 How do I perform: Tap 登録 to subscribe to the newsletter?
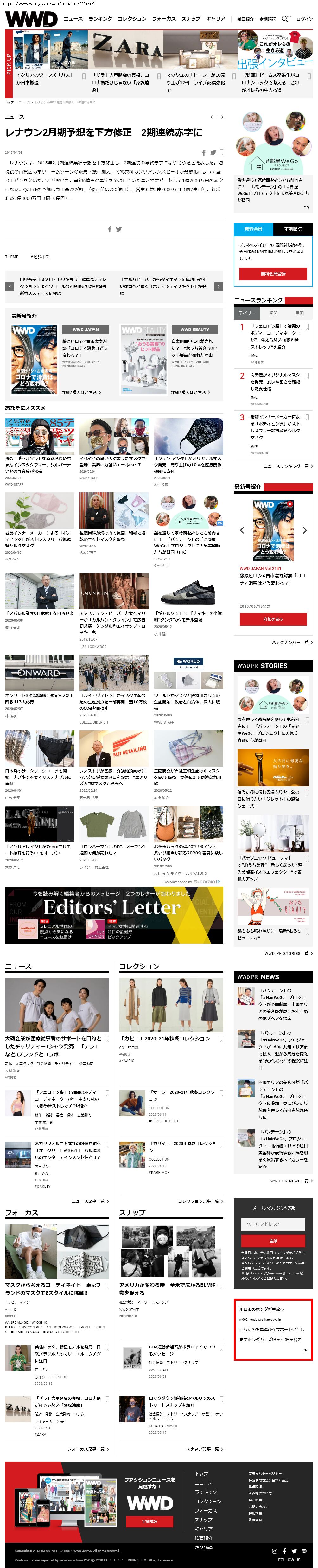tap(272, 1240)
